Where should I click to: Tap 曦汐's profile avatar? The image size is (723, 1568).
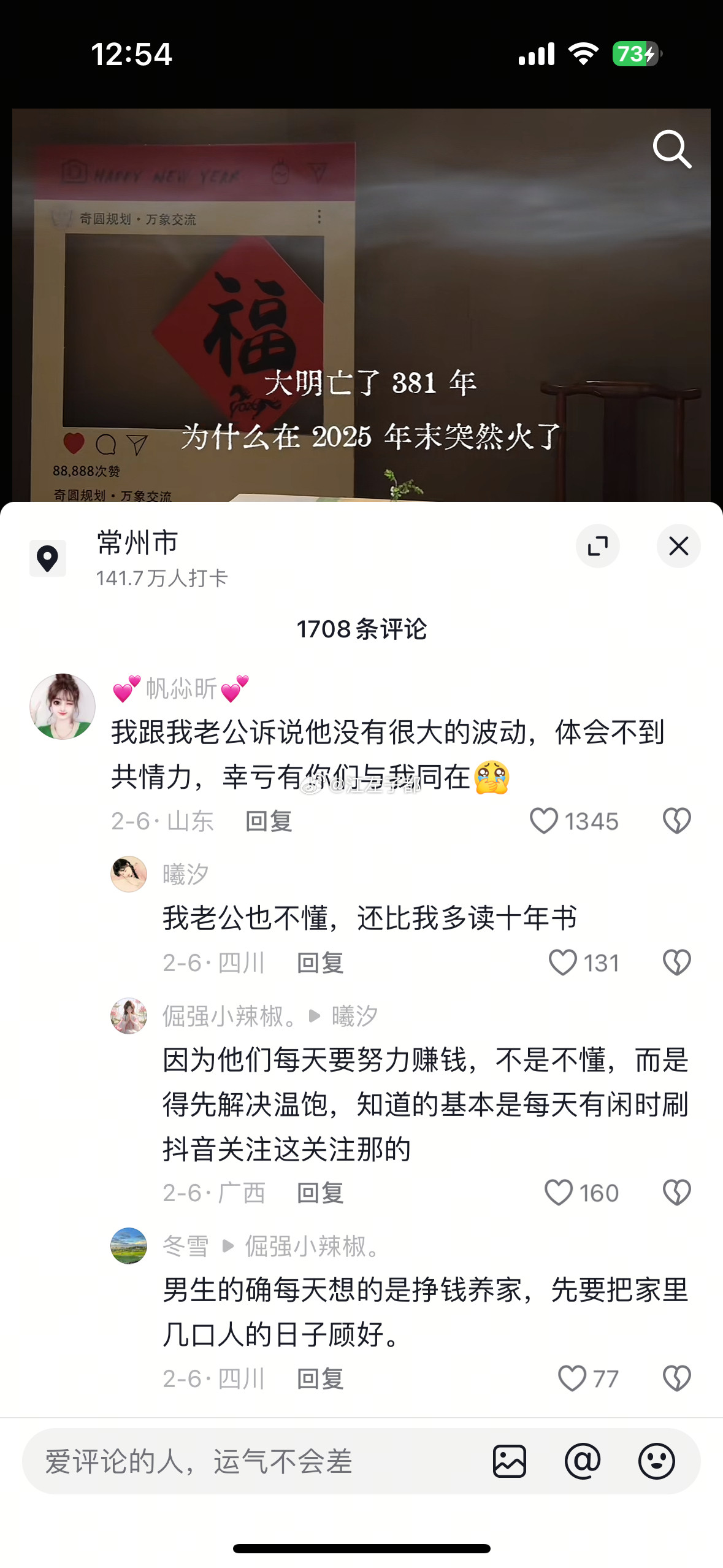129,874
